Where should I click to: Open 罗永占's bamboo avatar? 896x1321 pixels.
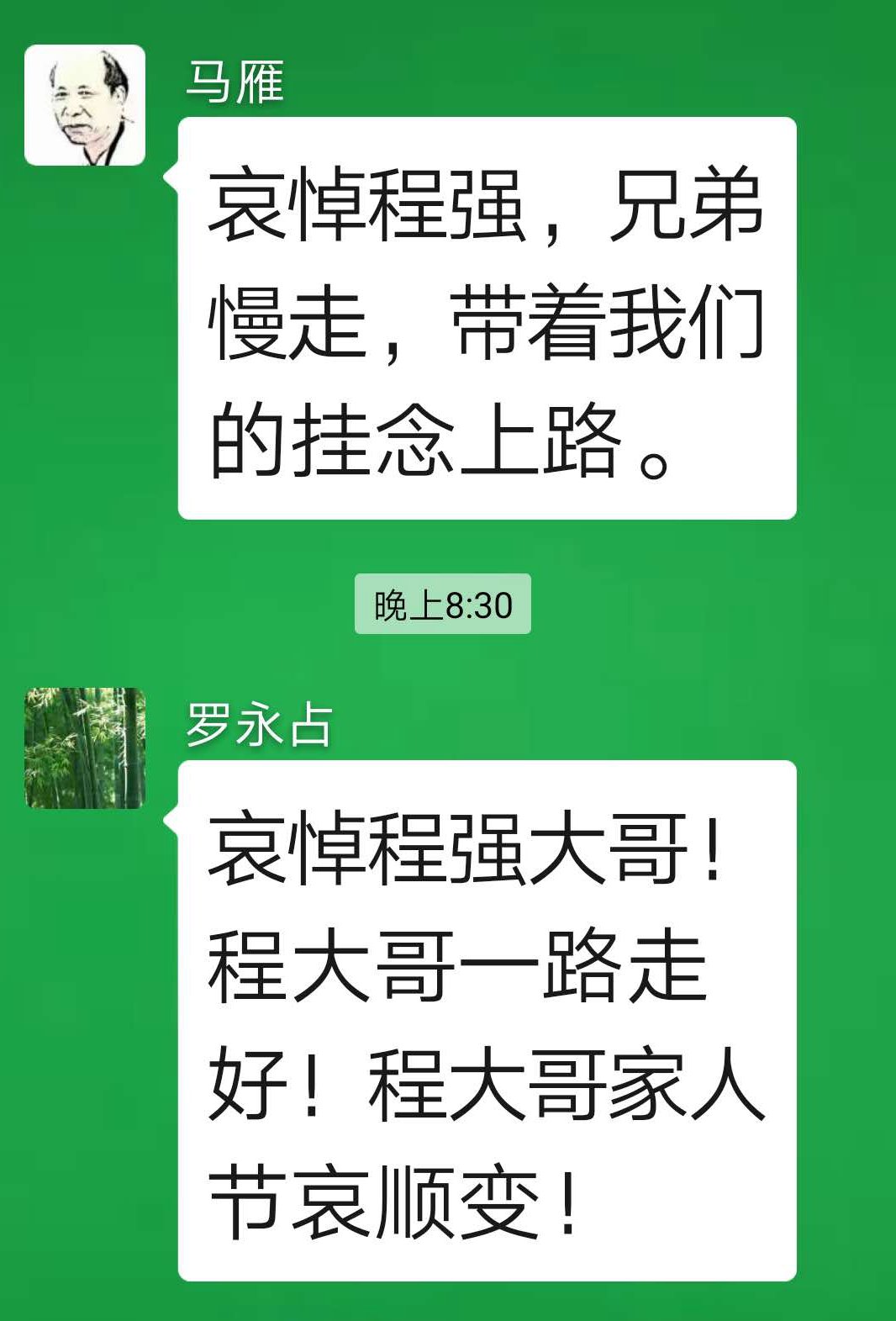tap(85, 748)
